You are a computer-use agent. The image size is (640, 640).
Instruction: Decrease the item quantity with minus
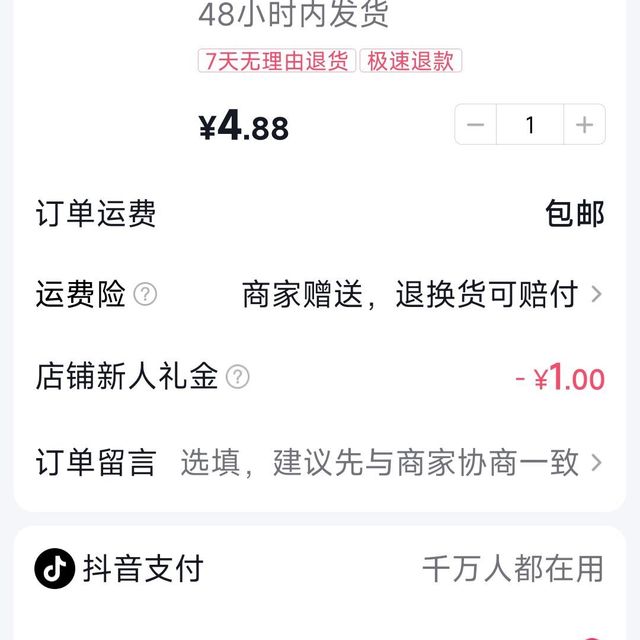(476, 125)
